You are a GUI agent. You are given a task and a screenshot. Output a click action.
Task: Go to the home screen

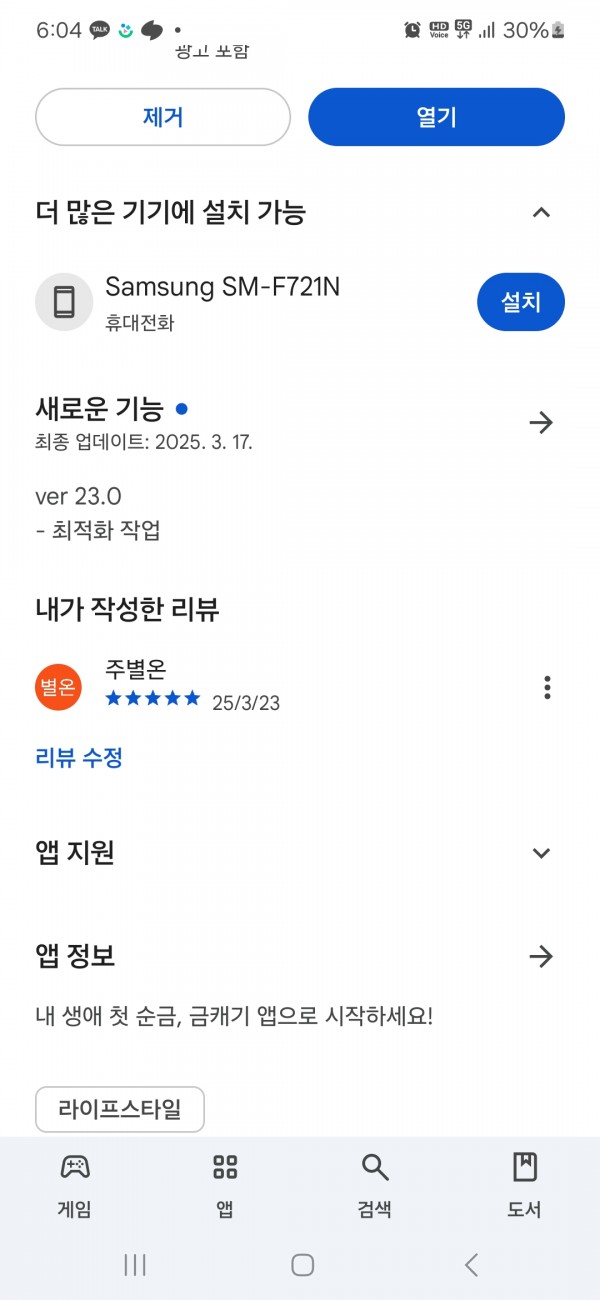click(302, 1265)
